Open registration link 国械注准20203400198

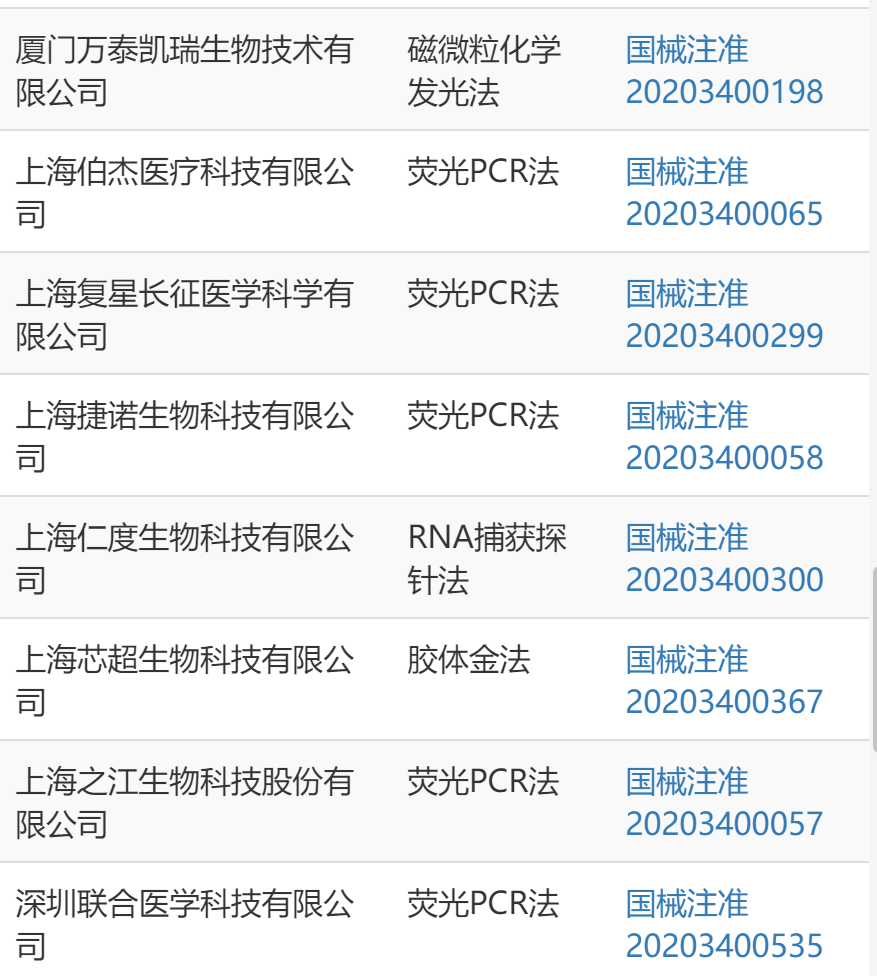coord(724,71)
